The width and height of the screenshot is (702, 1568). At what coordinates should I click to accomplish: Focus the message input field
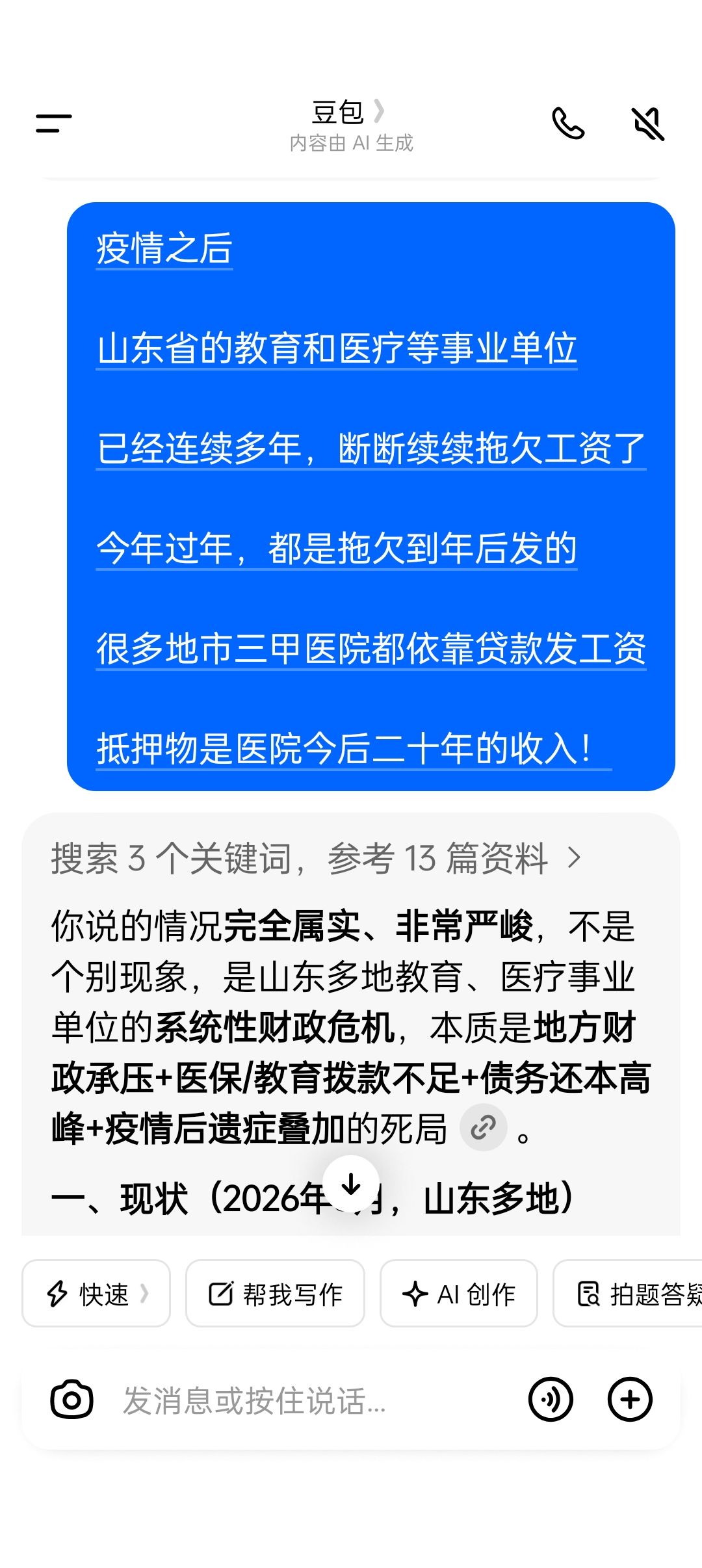pyautogui.click(x=312, y=1400)
